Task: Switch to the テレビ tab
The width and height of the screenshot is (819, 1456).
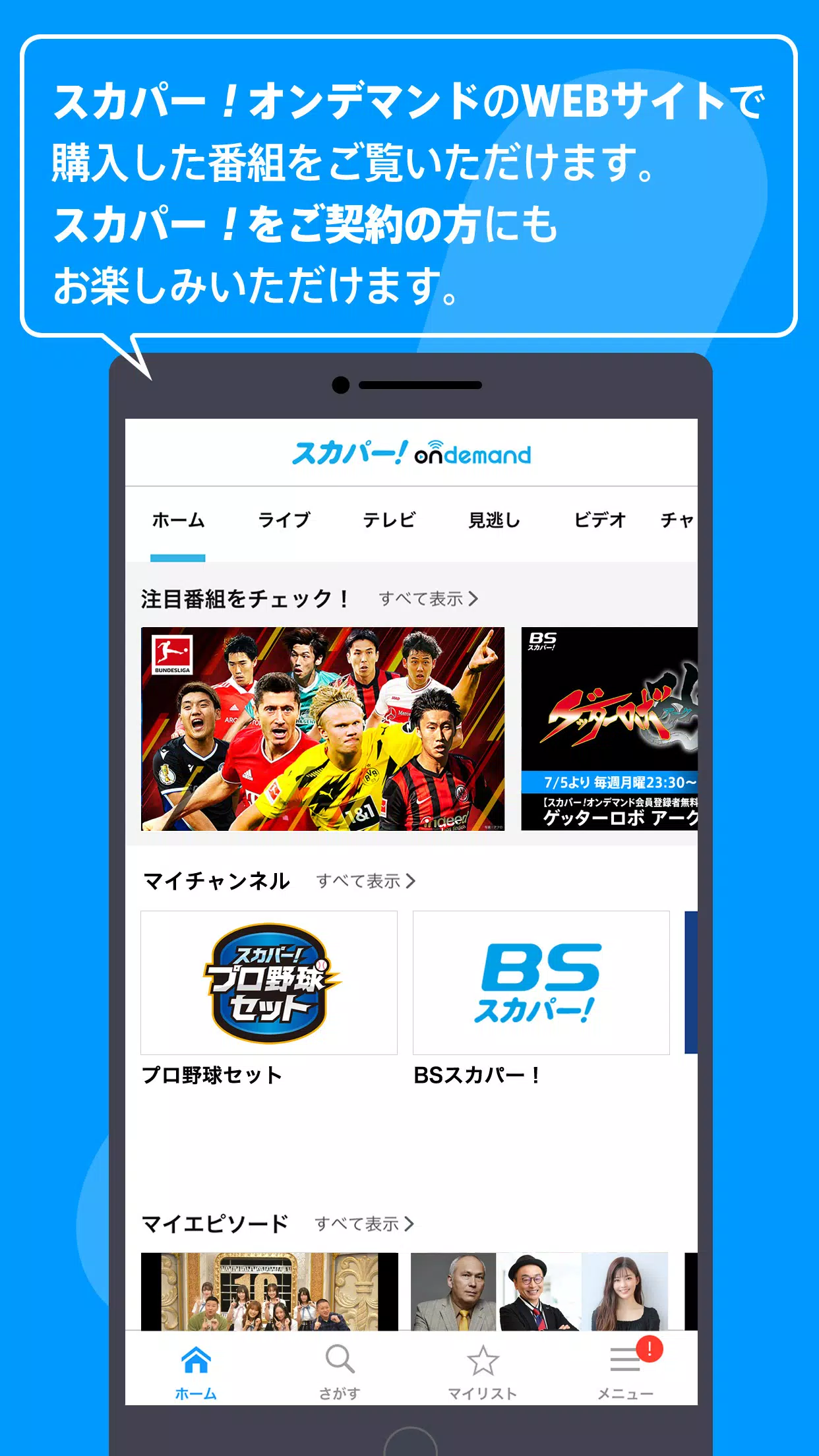Action: (x=390, y=520)
